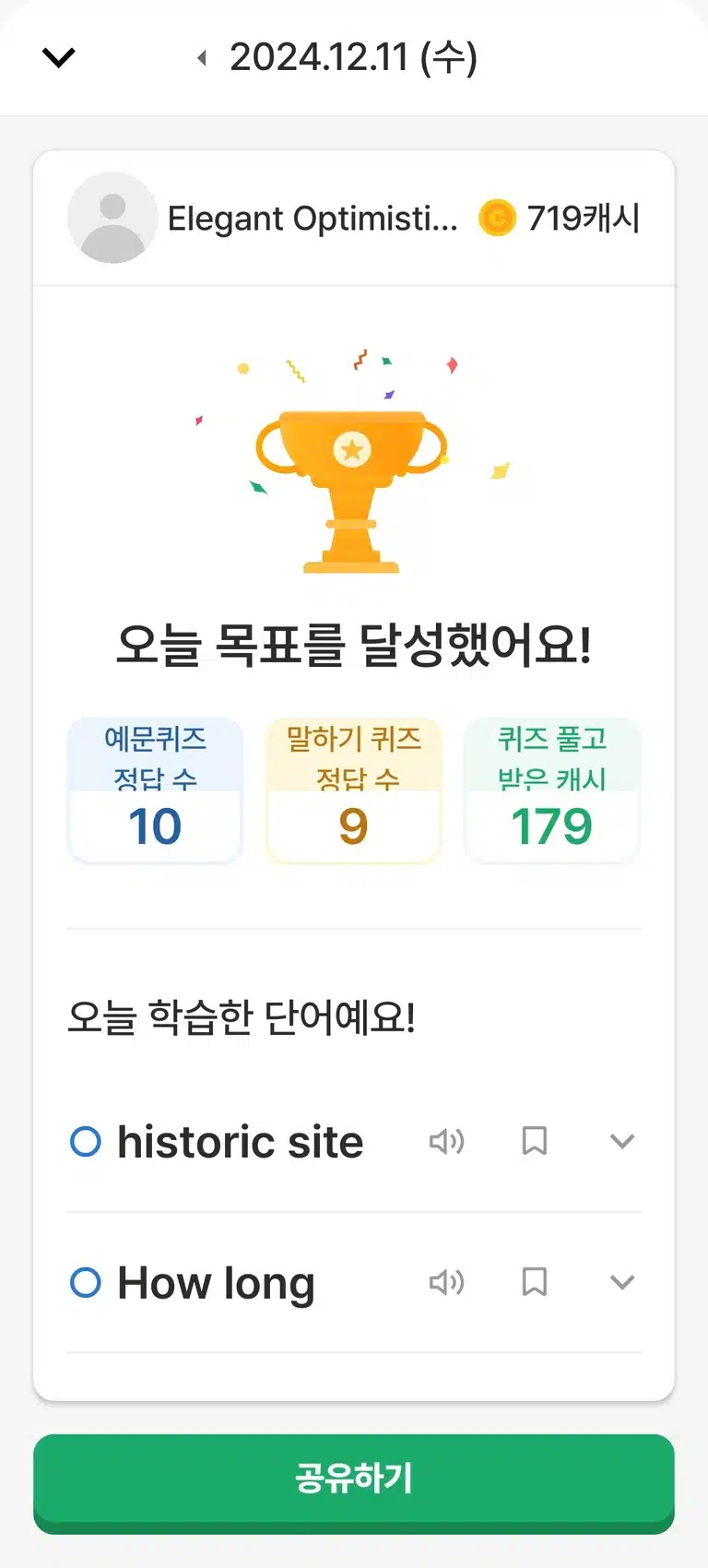Go to the previous date with the arrow
The width and height of the screenshot is (708, 1568).
202,58
